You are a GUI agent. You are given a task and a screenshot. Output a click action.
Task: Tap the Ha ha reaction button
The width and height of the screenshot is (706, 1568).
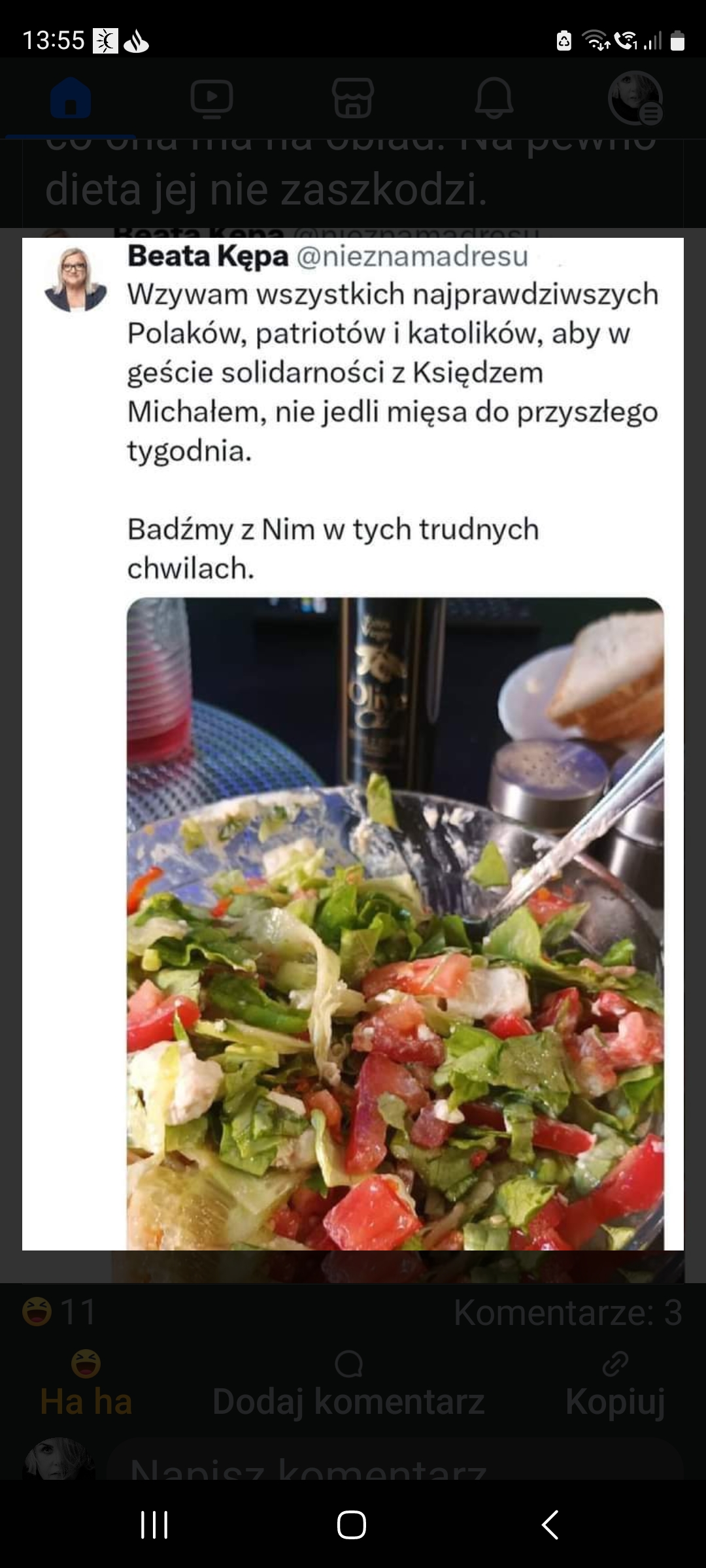point(86,1385)
